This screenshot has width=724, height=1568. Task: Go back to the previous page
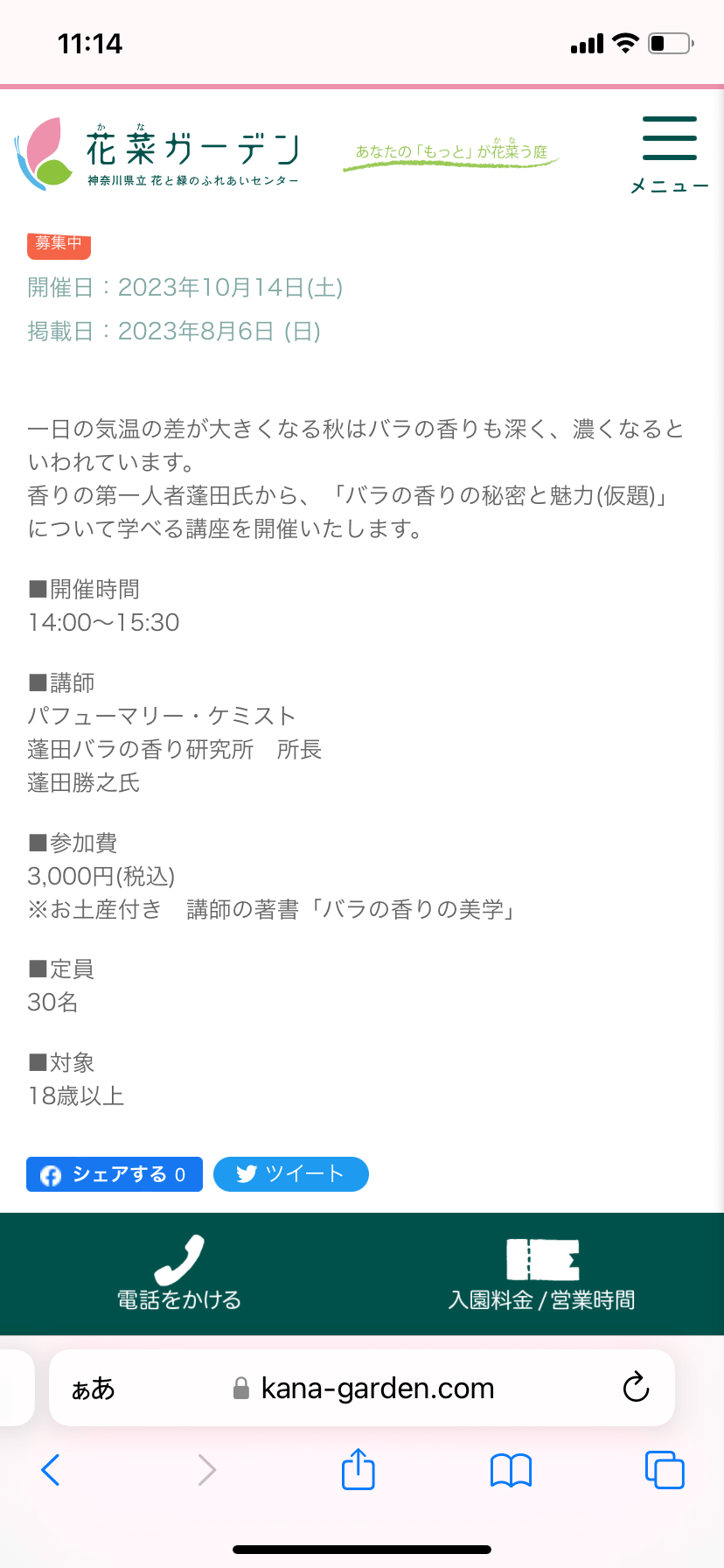click(51, 1470)
